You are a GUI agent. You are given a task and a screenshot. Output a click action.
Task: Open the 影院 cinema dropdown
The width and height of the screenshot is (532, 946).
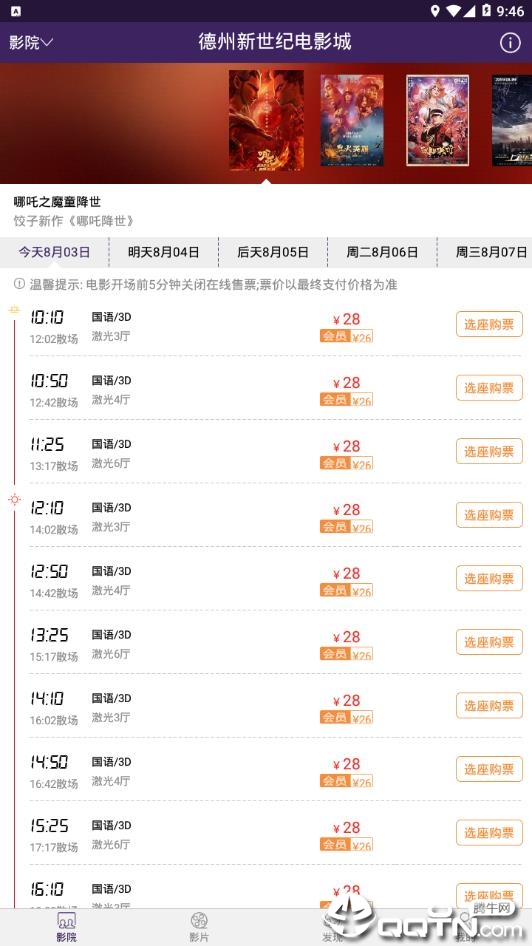31,42
